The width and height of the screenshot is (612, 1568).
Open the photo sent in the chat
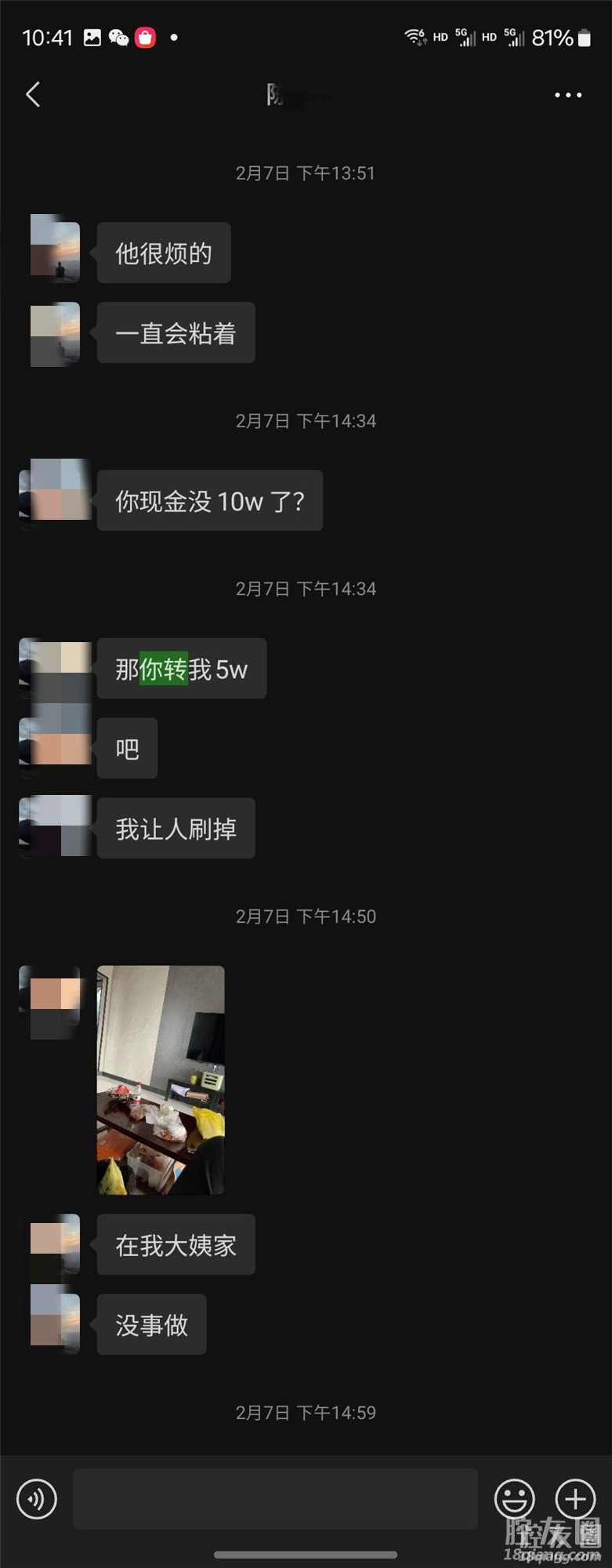coord(161,1080)
